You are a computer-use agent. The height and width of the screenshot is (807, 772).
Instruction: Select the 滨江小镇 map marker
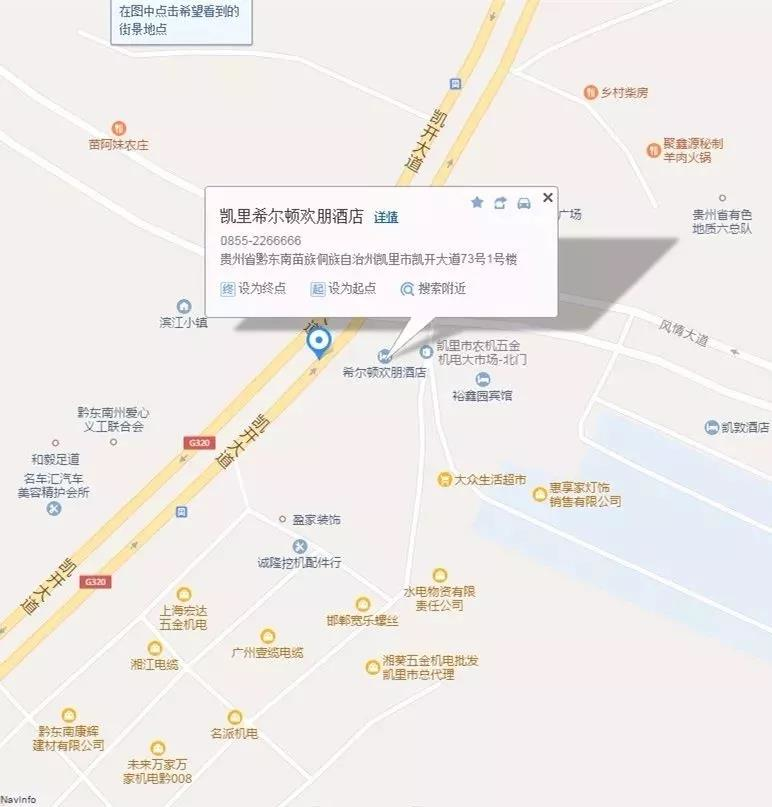click(184, 306)
